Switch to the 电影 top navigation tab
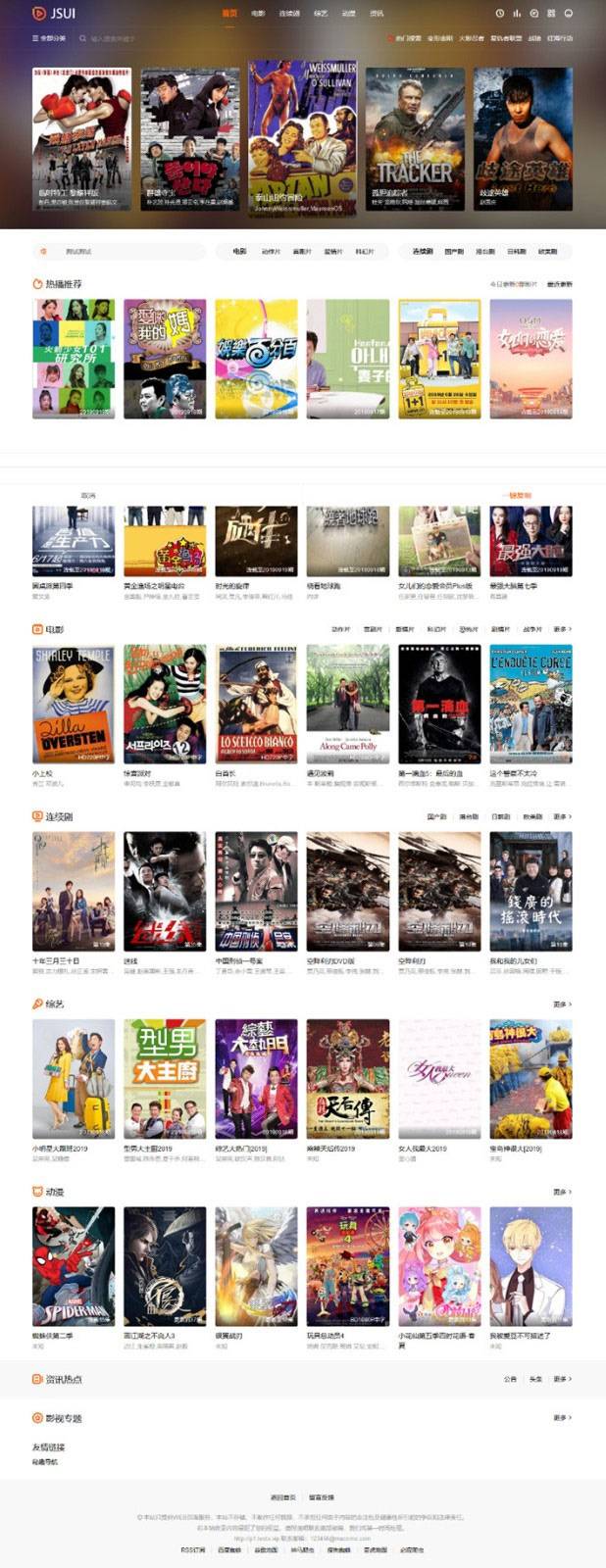 258,14
